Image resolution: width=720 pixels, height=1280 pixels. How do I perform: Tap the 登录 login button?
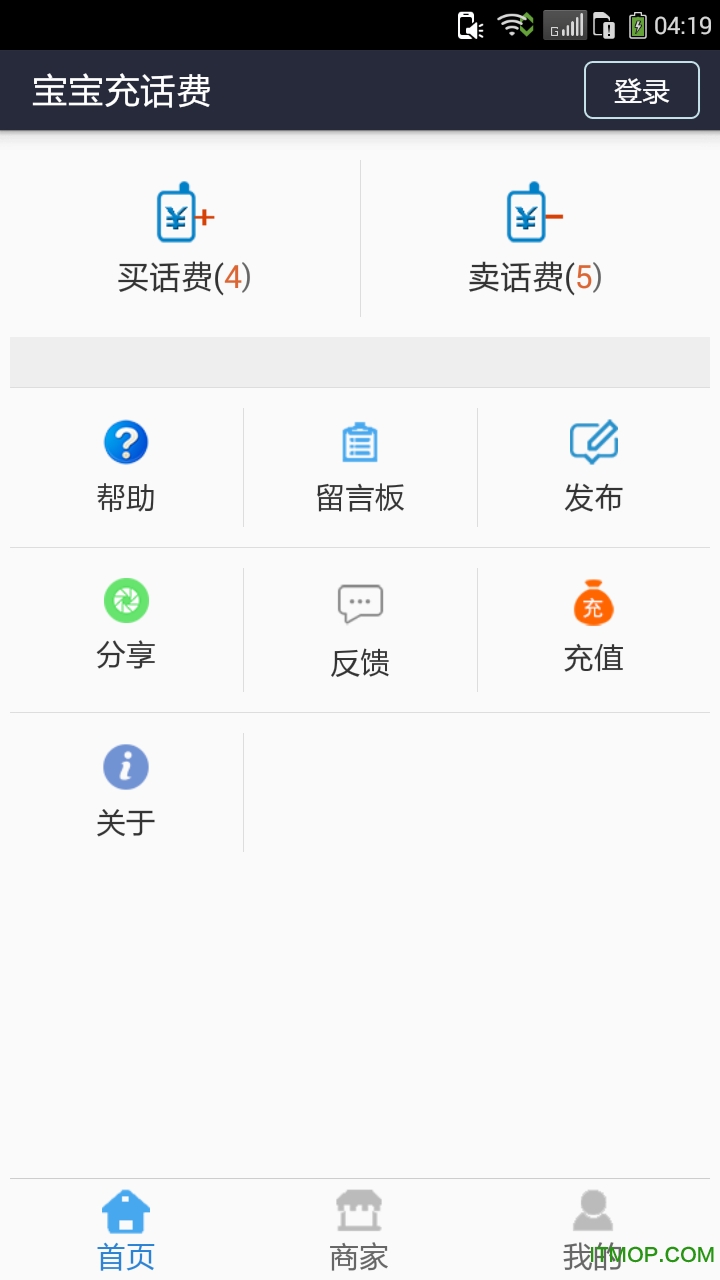(641, 91)
